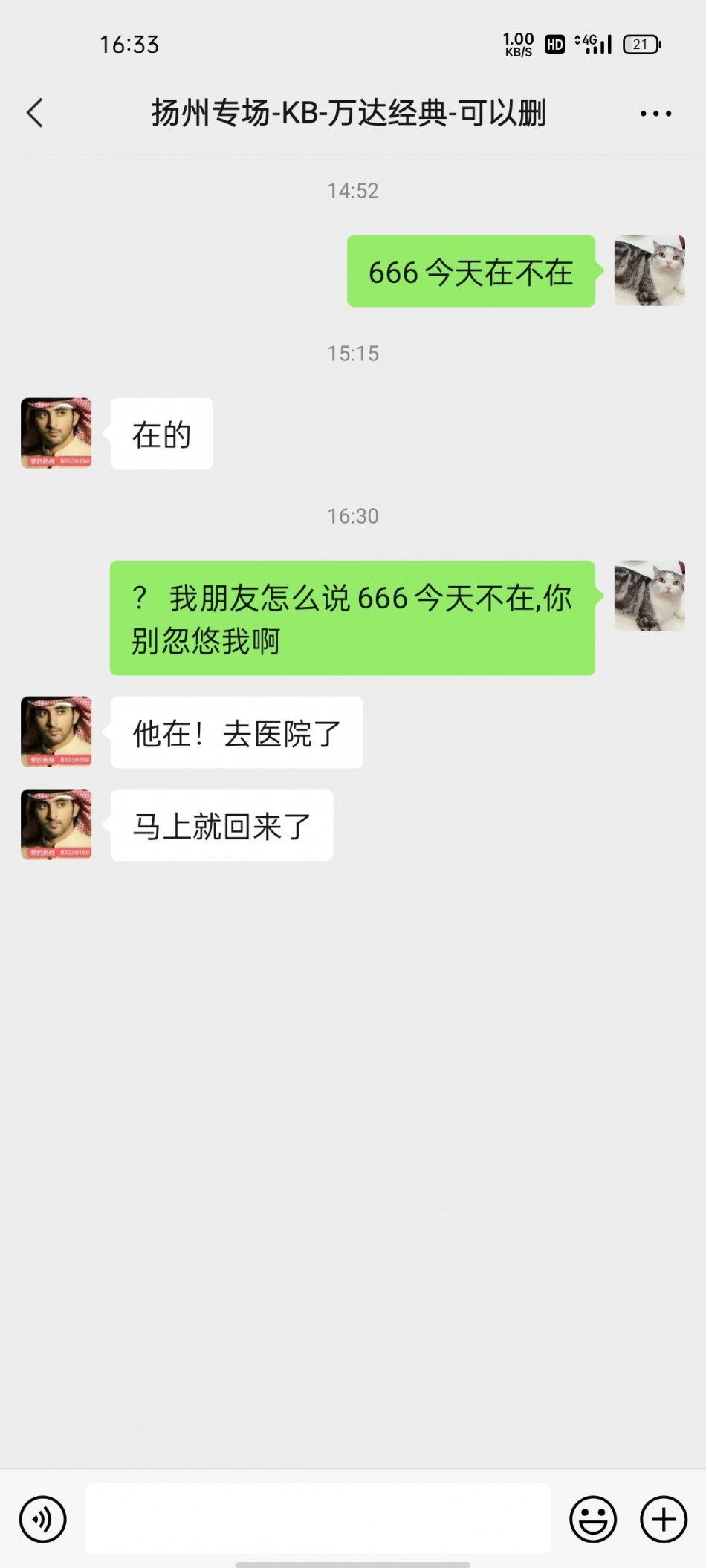Open my cat avatar beside 666今天在不在
Image resolution: width=706 pixels, height=1568 pixels.
(649, 271)
